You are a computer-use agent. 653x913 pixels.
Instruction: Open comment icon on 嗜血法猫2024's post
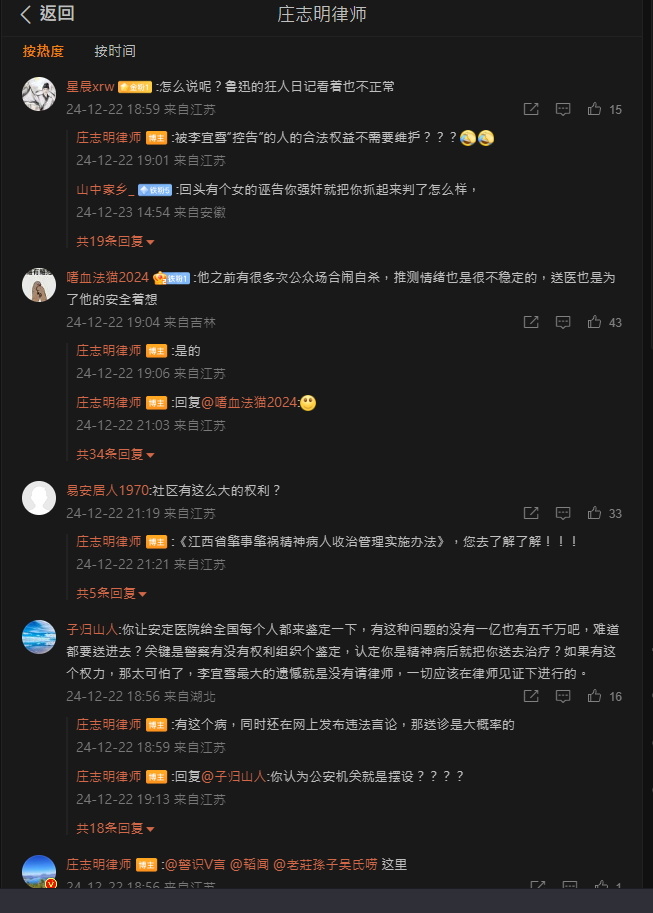click(563, 322)
